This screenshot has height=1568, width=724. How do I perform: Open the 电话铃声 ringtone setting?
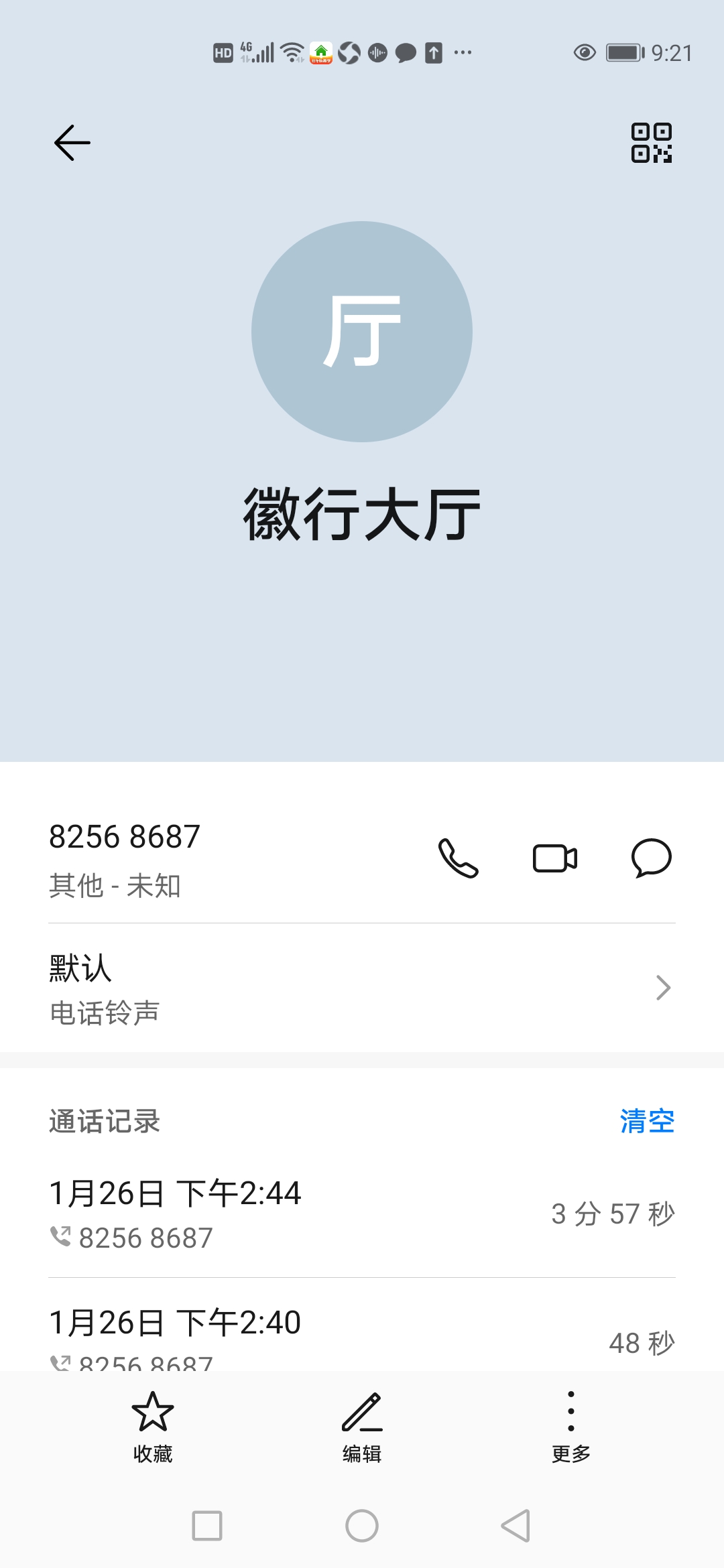(362, 988)
